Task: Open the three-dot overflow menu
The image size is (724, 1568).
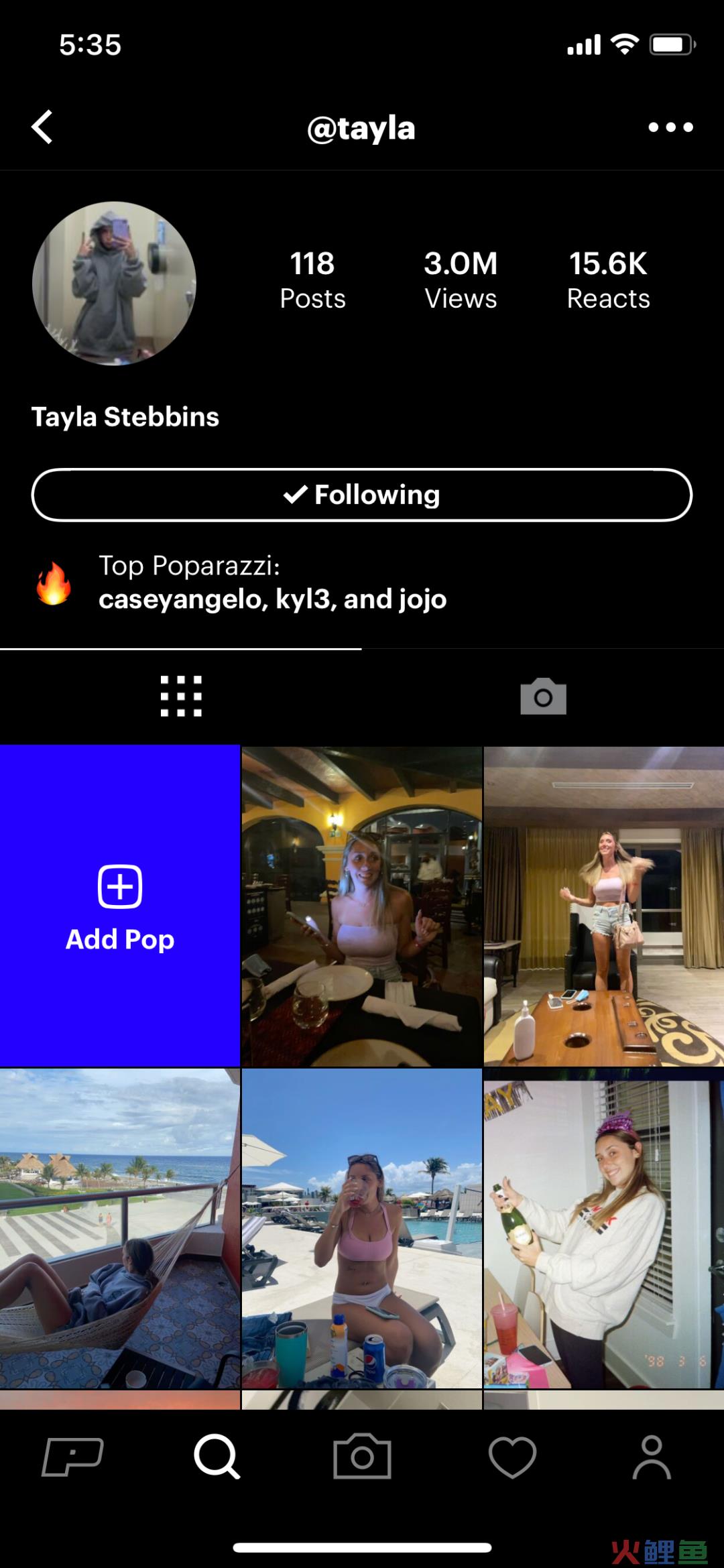Action: [670, 127]
